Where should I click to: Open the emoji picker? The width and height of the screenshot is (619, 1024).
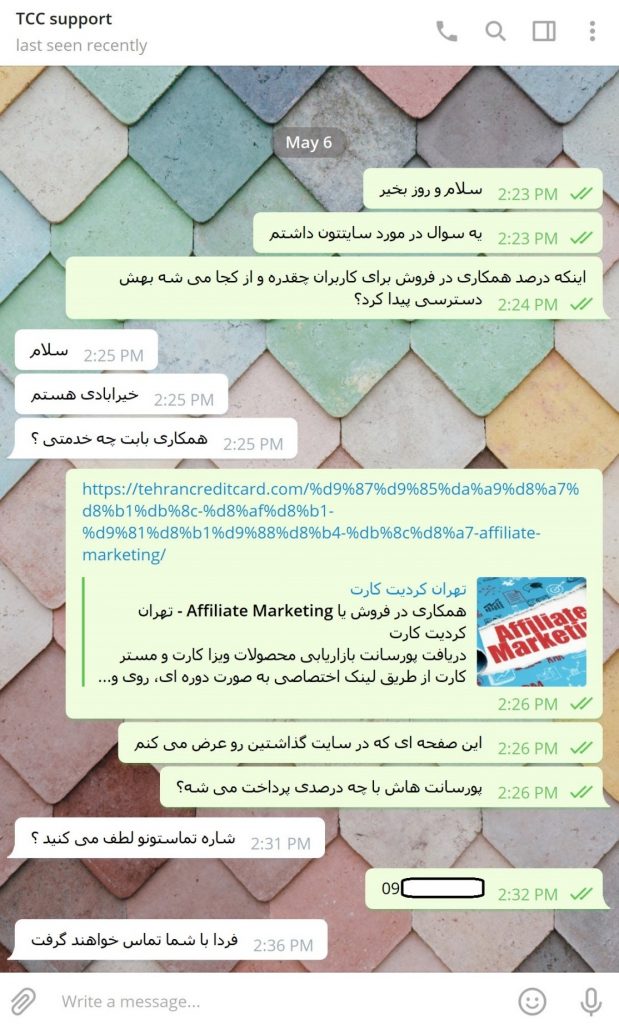(533, 1000)
